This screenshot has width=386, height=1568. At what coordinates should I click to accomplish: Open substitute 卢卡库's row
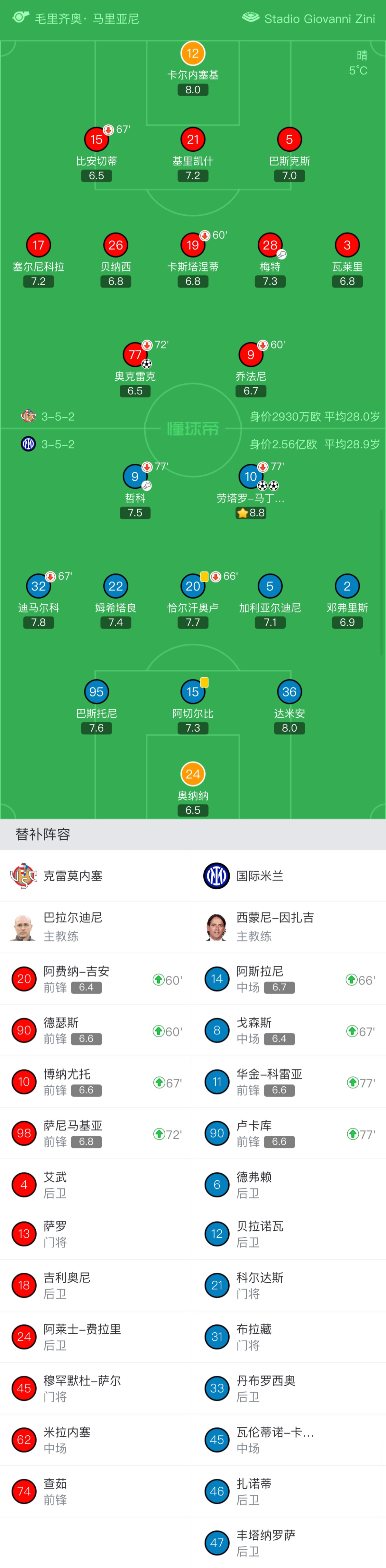click(289, 1133)
